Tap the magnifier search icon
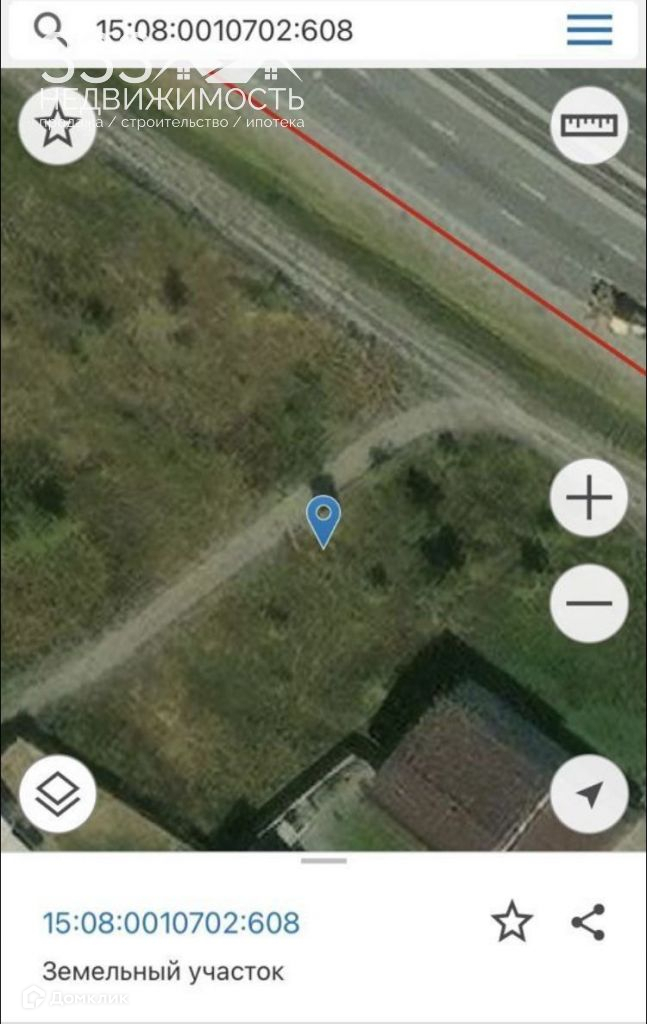This screenshot has height=1024, width=647. [x=47, y=28]
